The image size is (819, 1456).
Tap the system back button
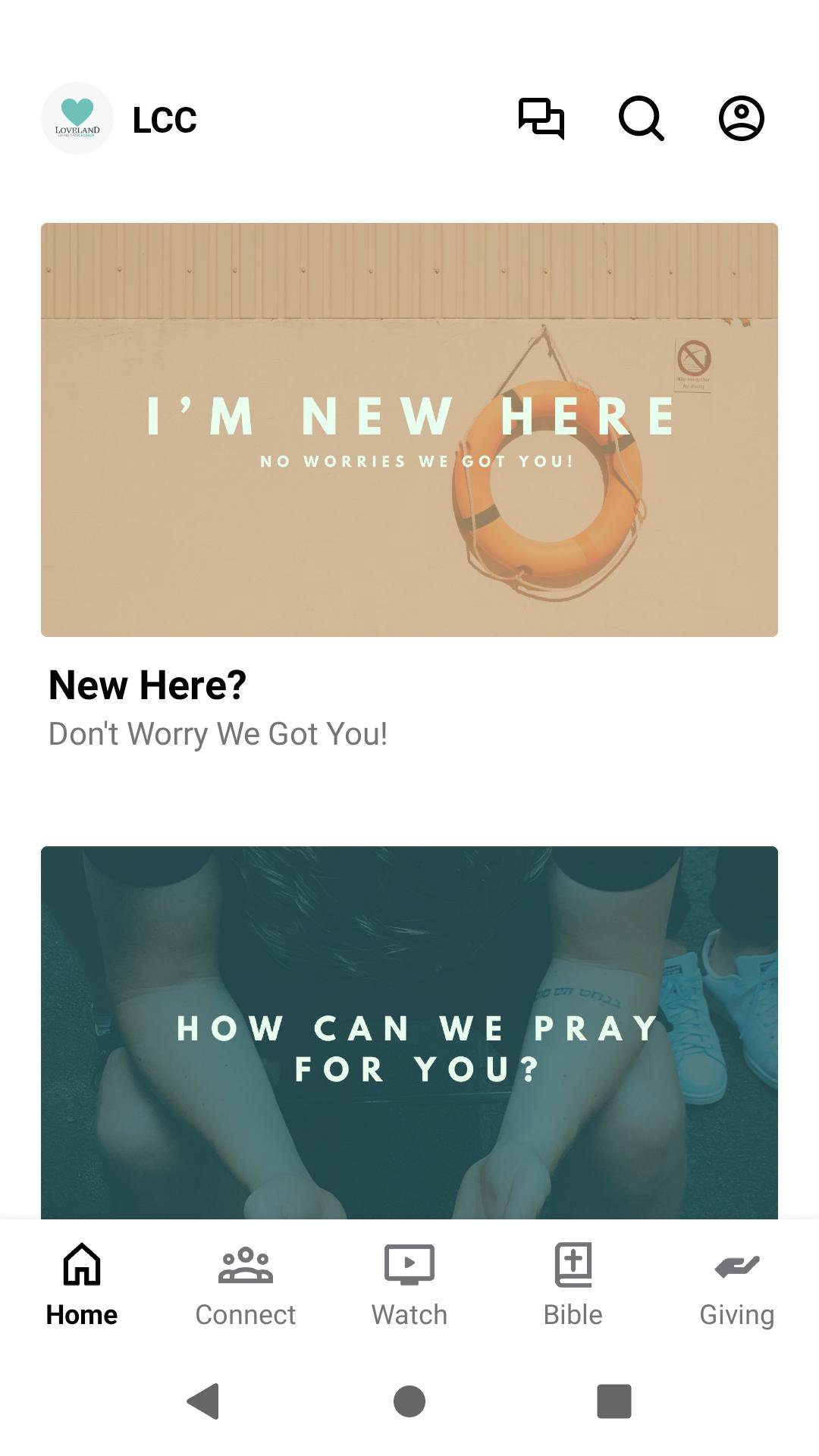point(203,1401)
